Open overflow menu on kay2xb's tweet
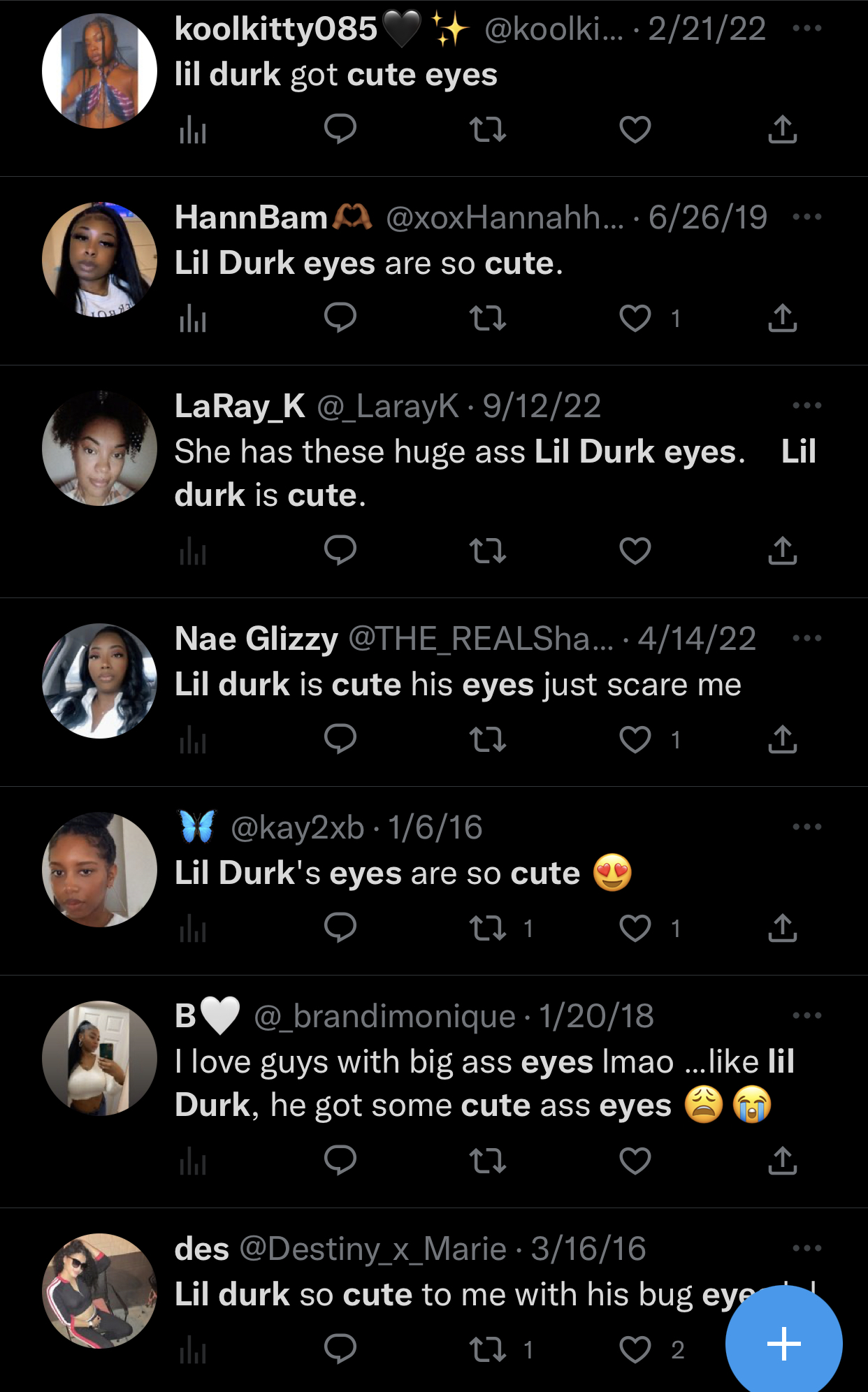 pyautogui.click(x=806, y=827)
